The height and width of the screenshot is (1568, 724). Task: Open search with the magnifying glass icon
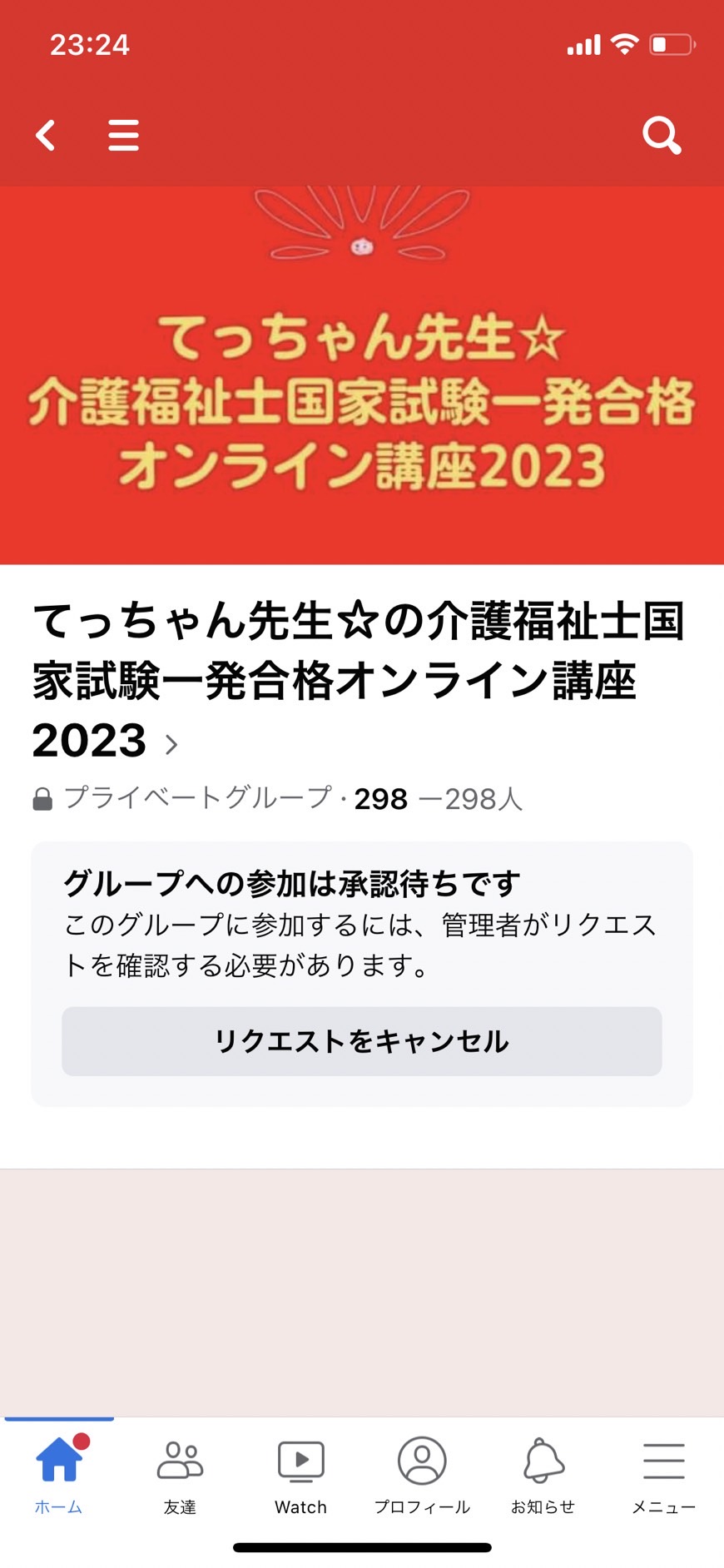click(662, 135)
